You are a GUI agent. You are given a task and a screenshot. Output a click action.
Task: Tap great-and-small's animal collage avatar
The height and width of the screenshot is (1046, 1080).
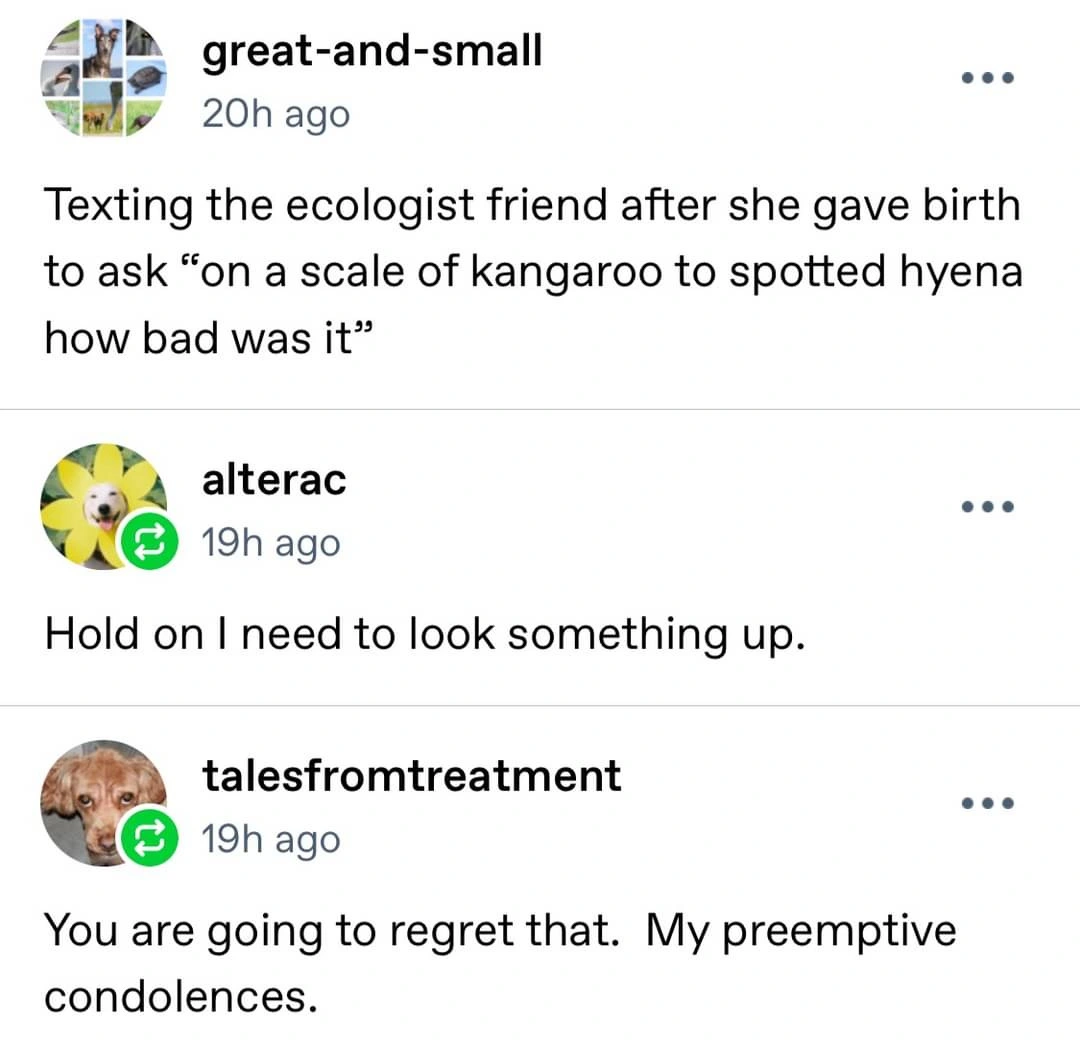point(103,78)
